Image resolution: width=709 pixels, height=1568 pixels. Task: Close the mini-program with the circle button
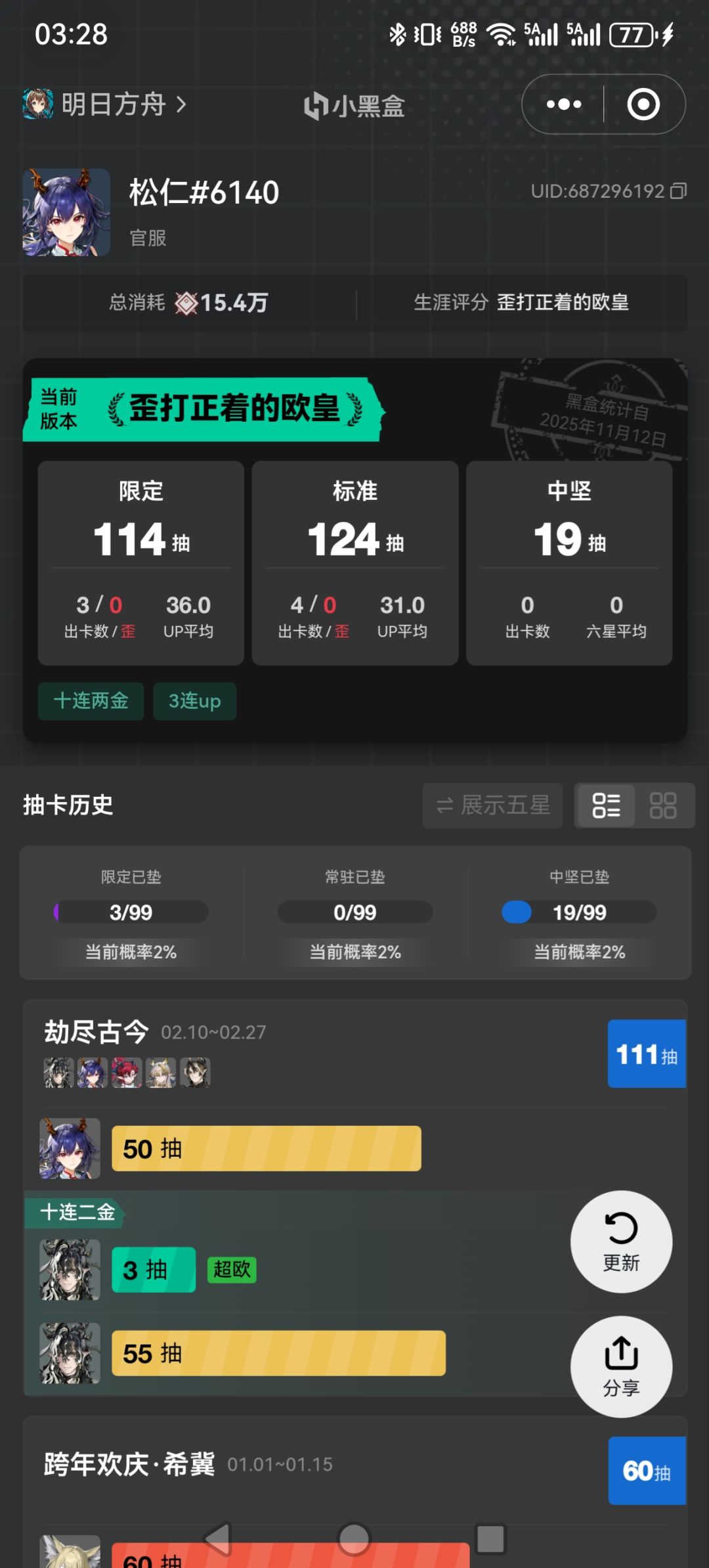643,104
